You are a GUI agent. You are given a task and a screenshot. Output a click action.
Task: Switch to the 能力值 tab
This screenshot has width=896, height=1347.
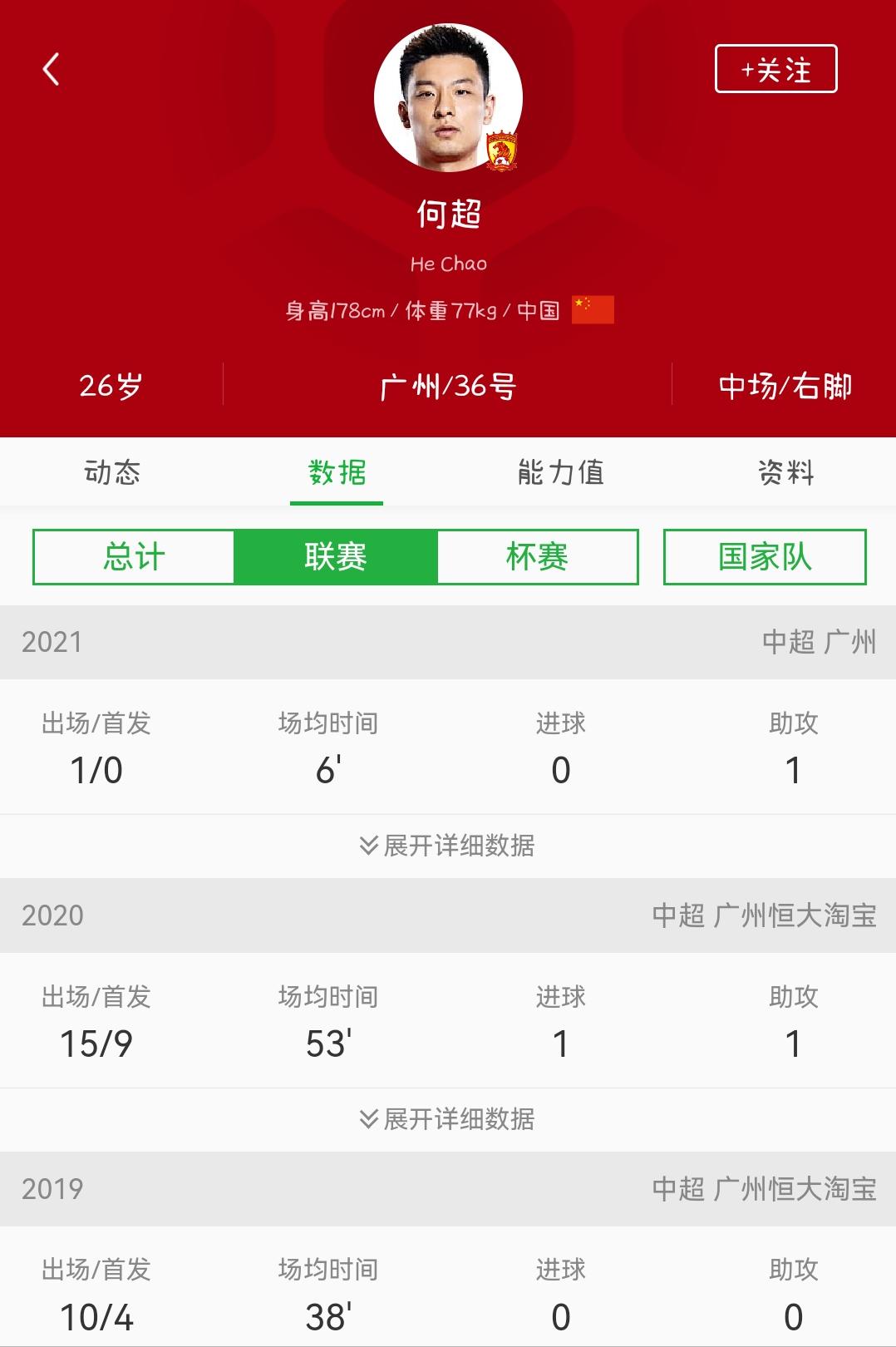[x=560, y=471]
